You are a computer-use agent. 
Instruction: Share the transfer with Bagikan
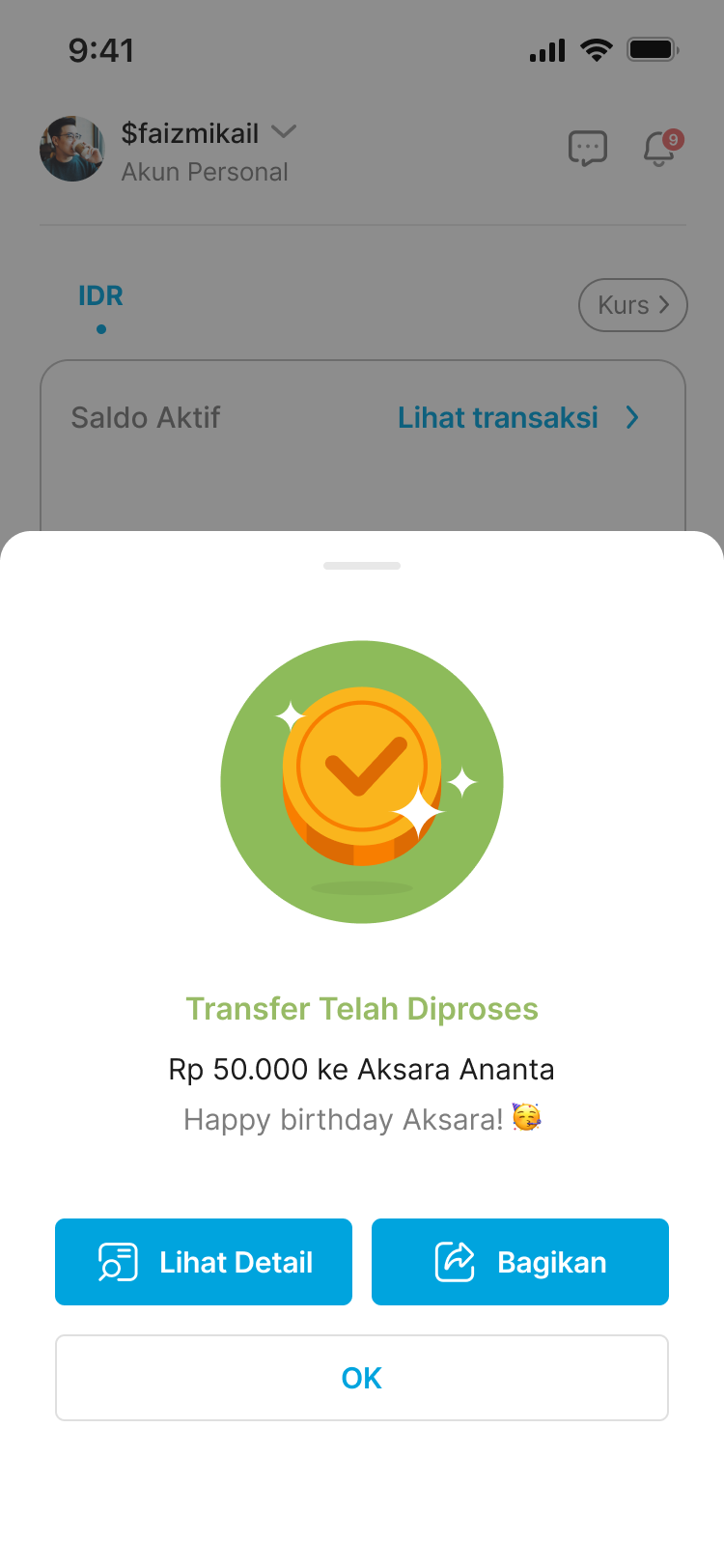519,1261
